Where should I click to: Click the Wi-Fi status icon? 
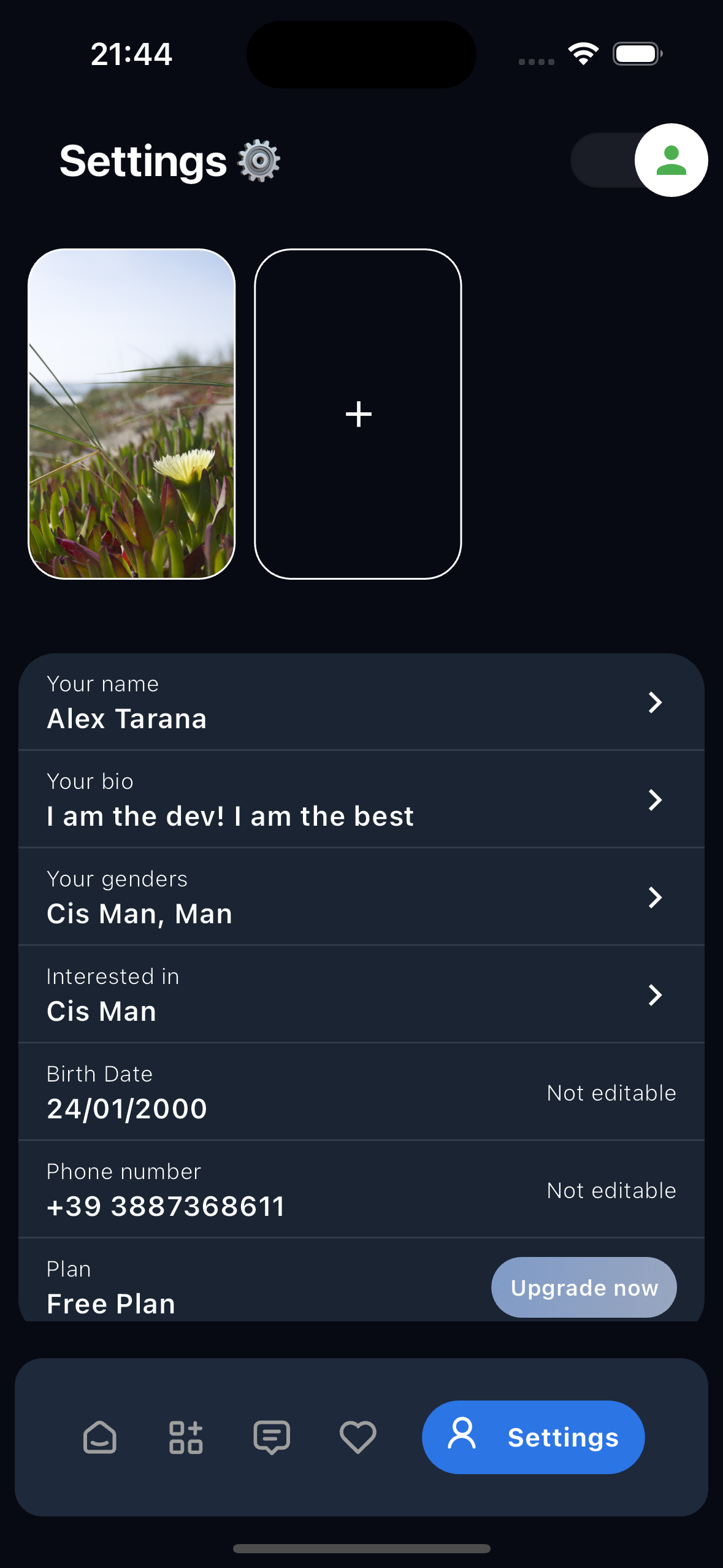tap(583, 54)
